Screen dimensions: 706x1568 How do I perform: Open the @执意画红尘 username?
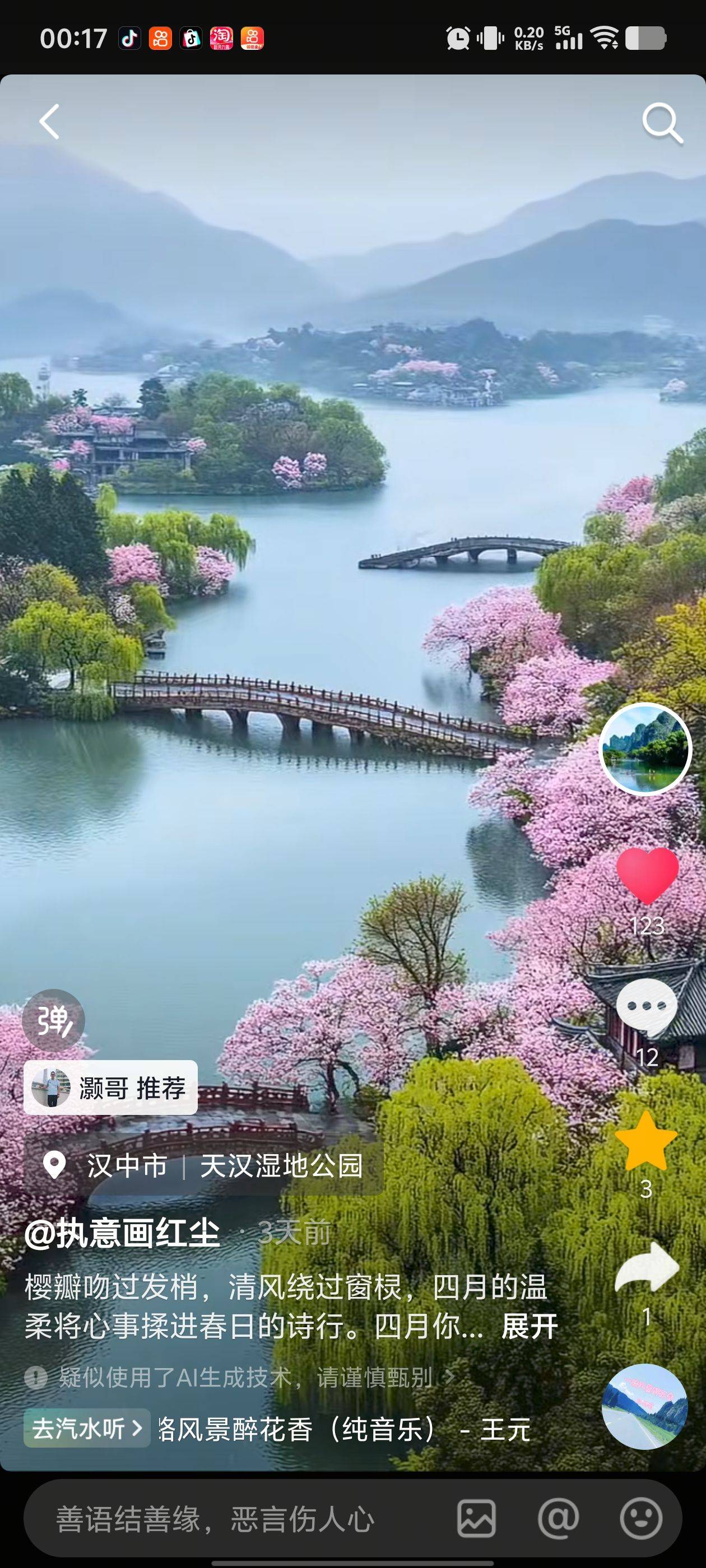[123, 1234]
